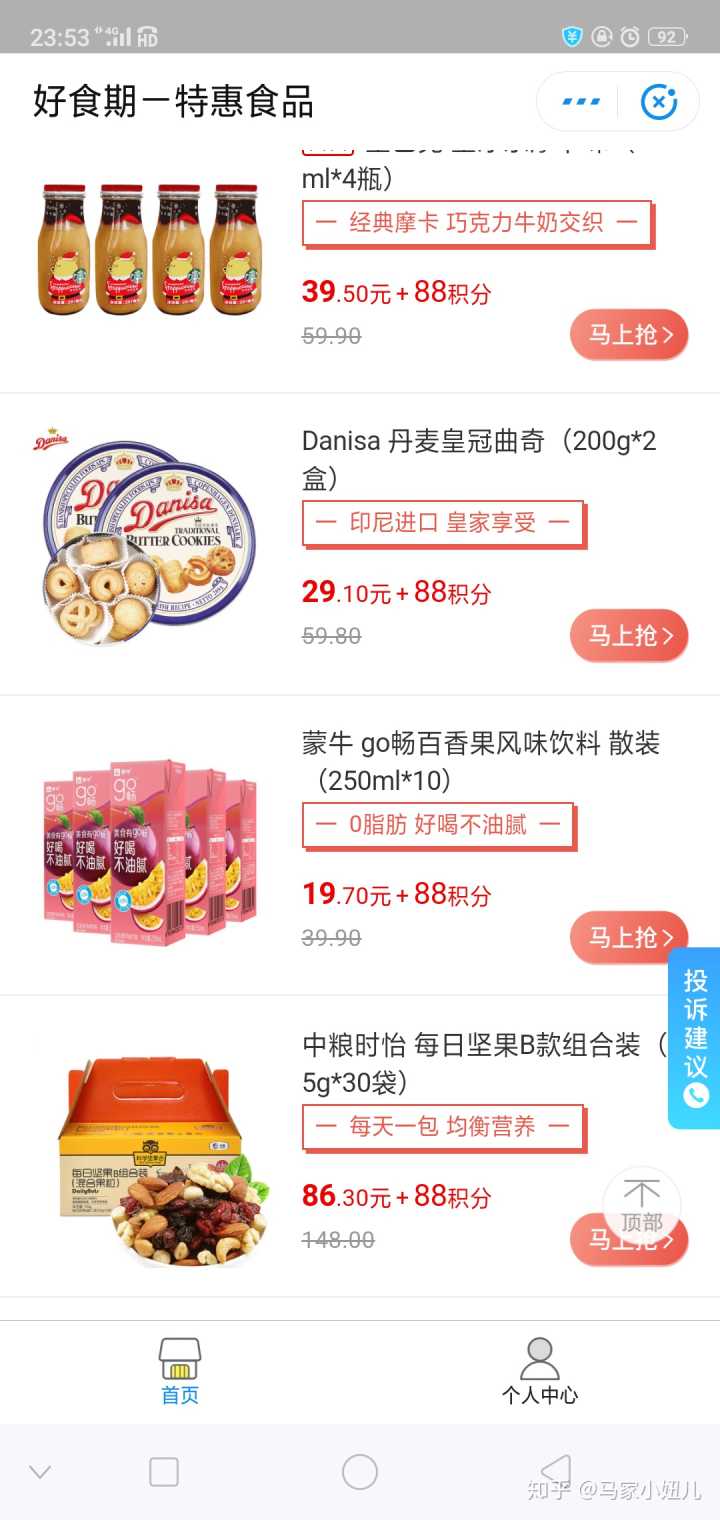Screen dimensions: 720x1520
Task: Switch to the 首页 tab
Action: coord(180,1371)
